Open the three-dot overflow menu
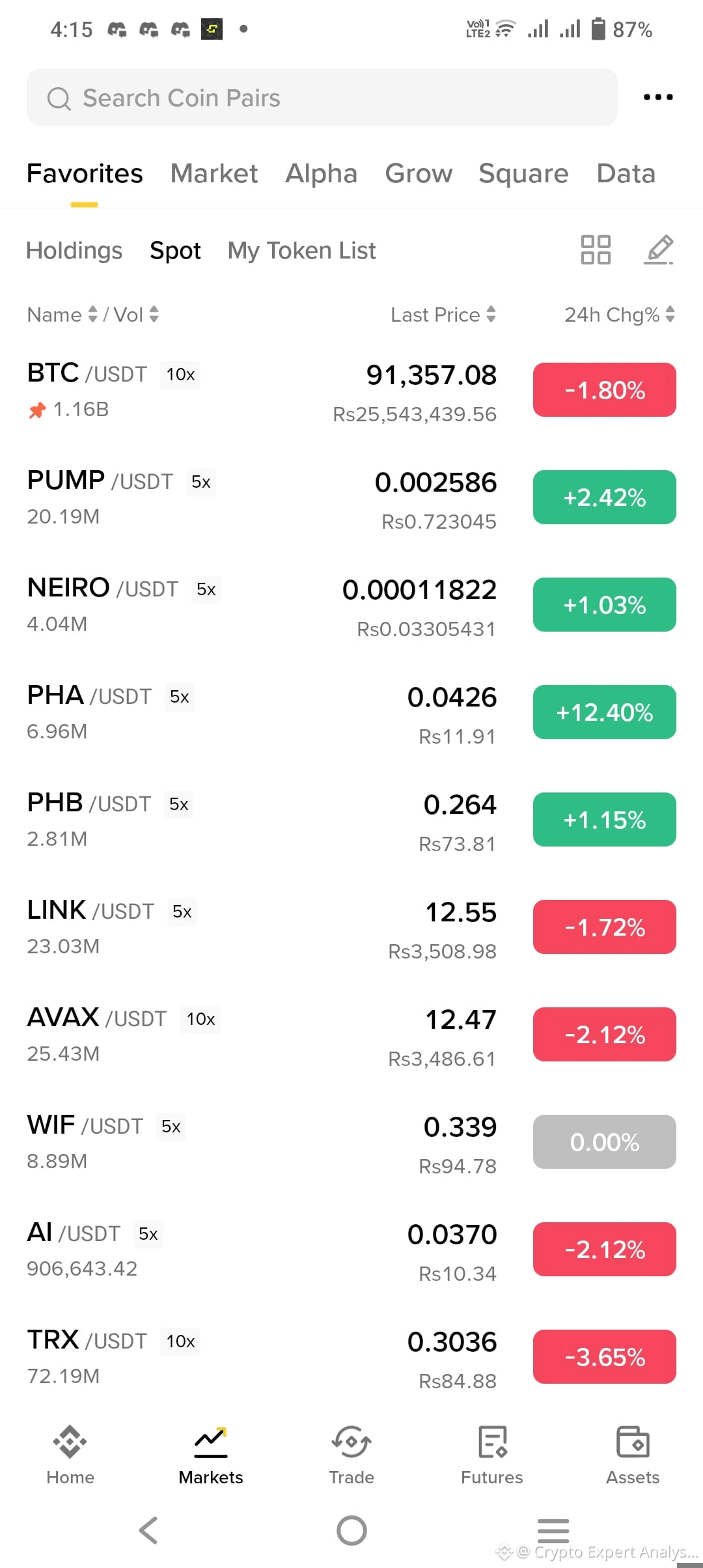Screen dimensions: 703x1568 (x=657, y=97)
